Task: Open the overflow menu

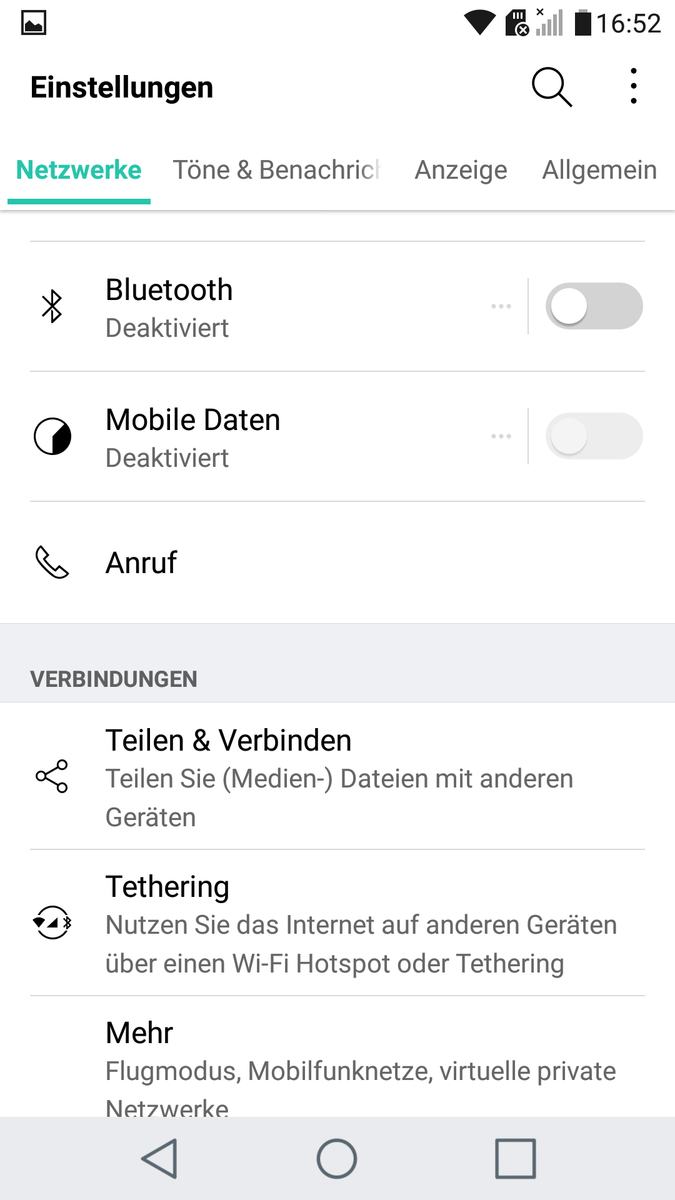Action: click(x=633, y=88)
